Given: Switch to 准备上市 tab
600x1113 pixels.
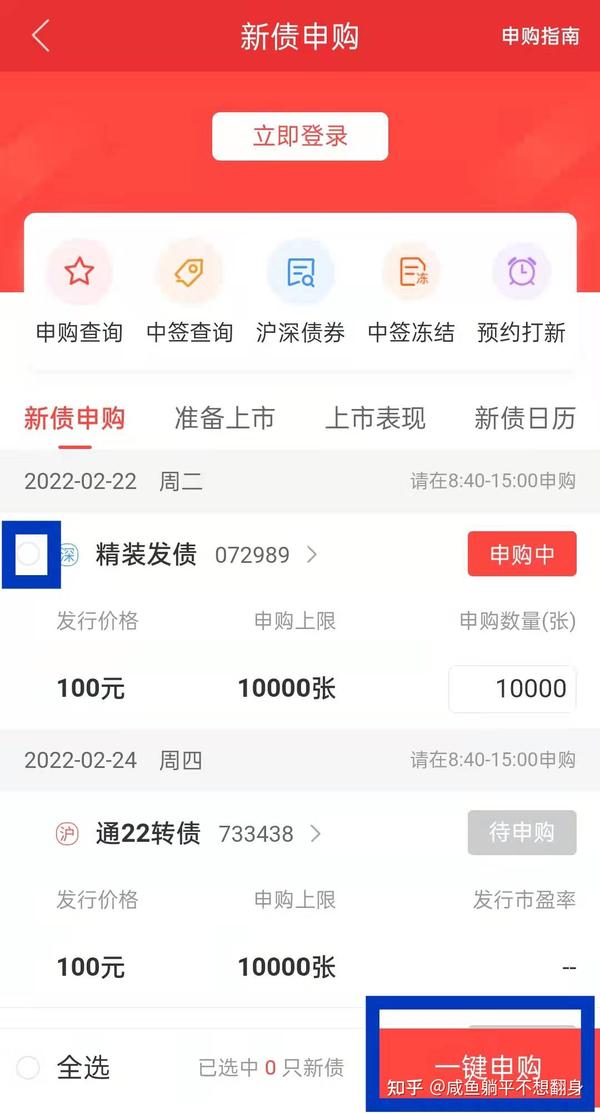Looking at the screenshot, I should [224, 418].
